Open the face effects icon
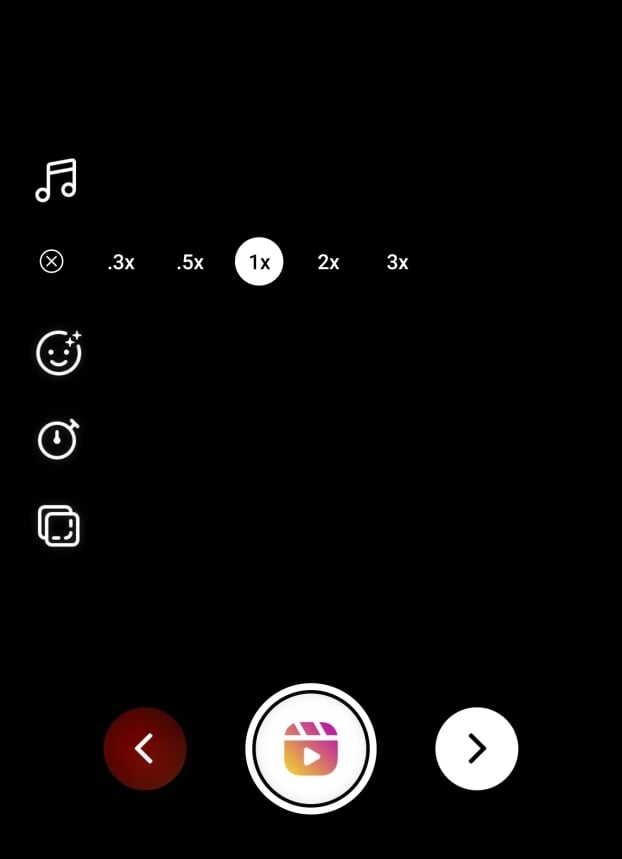 58,354
